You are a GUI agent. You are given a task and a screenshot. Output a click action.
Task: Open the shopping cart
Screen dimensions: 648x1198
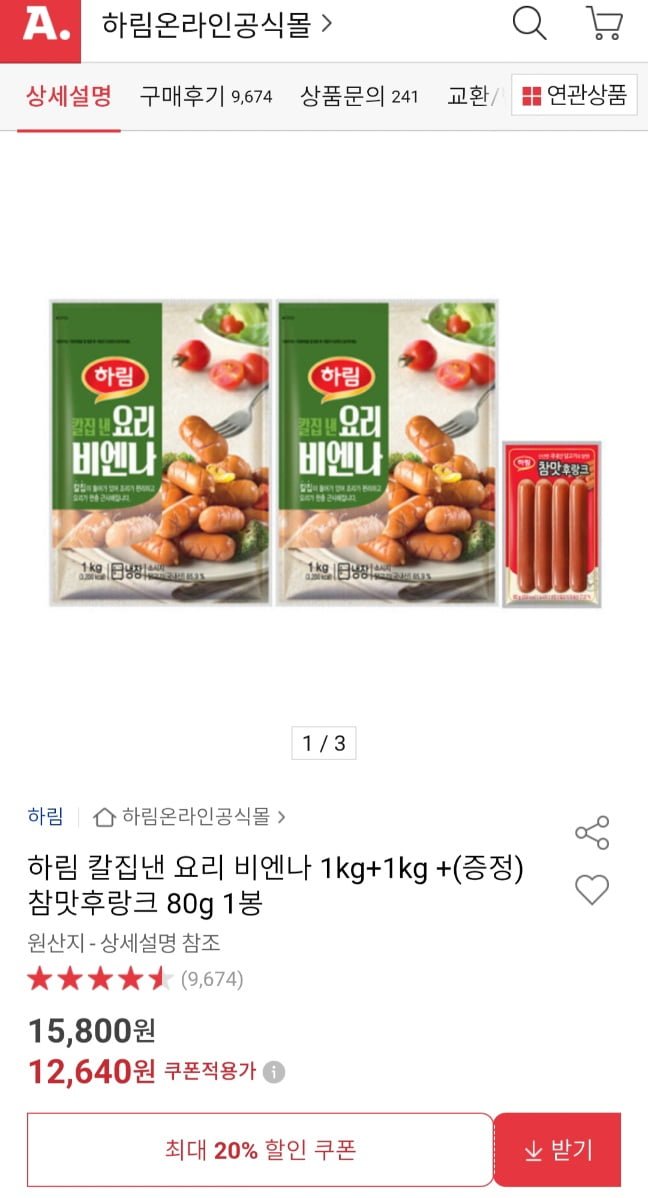point(604,24)
